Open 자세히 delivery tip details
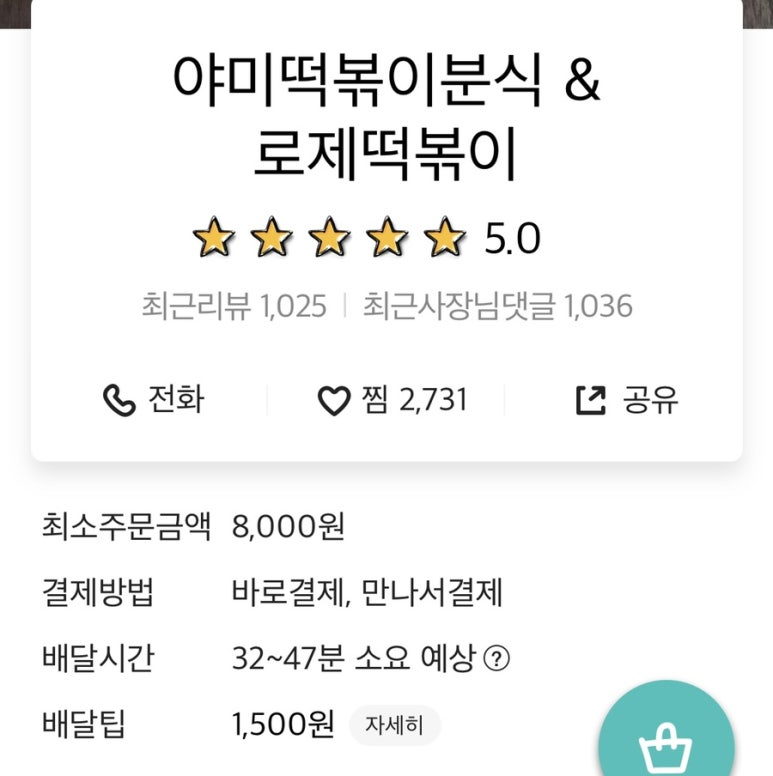This screenshot has width=773, height=776. tap(394, 725)
